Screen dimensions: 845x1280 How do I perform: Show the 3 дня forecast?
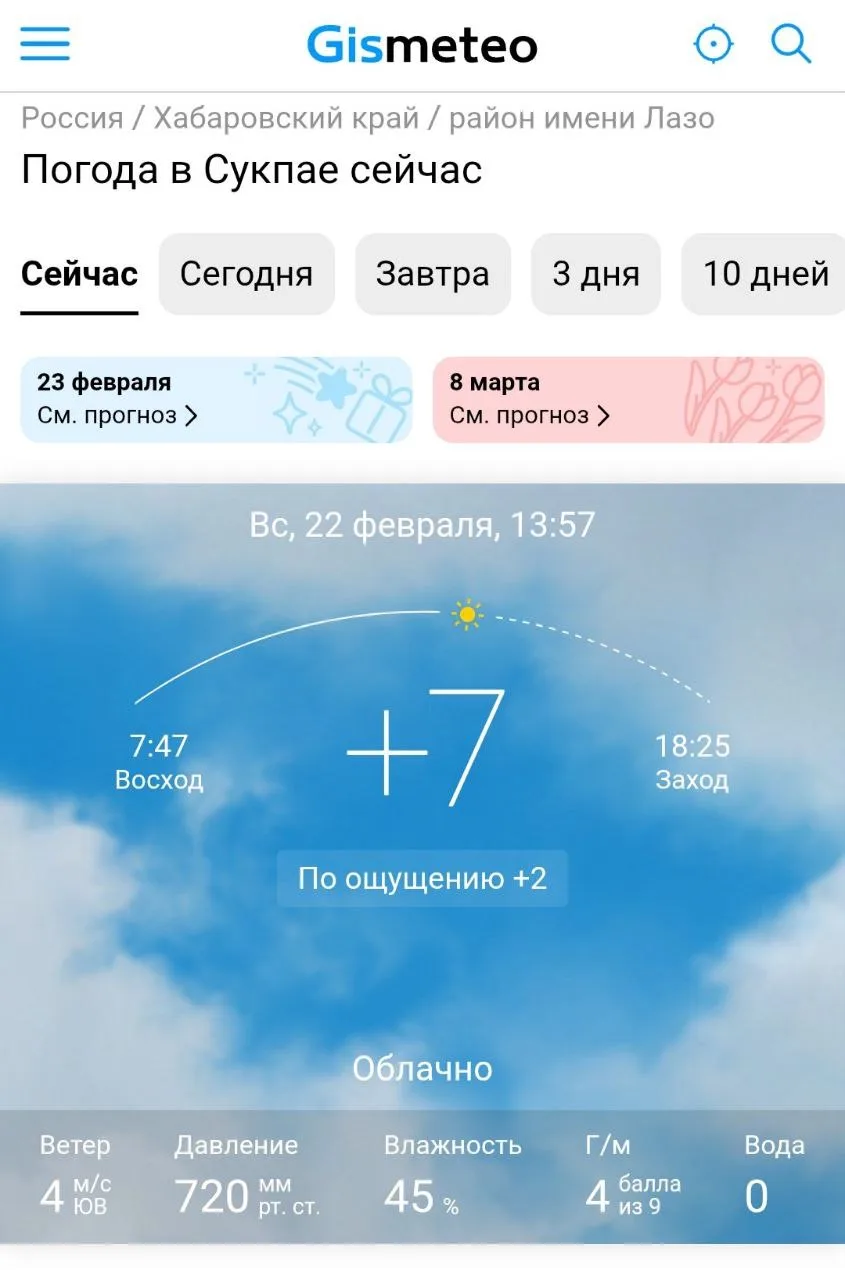pyautogui.click(x=595, y=274)
